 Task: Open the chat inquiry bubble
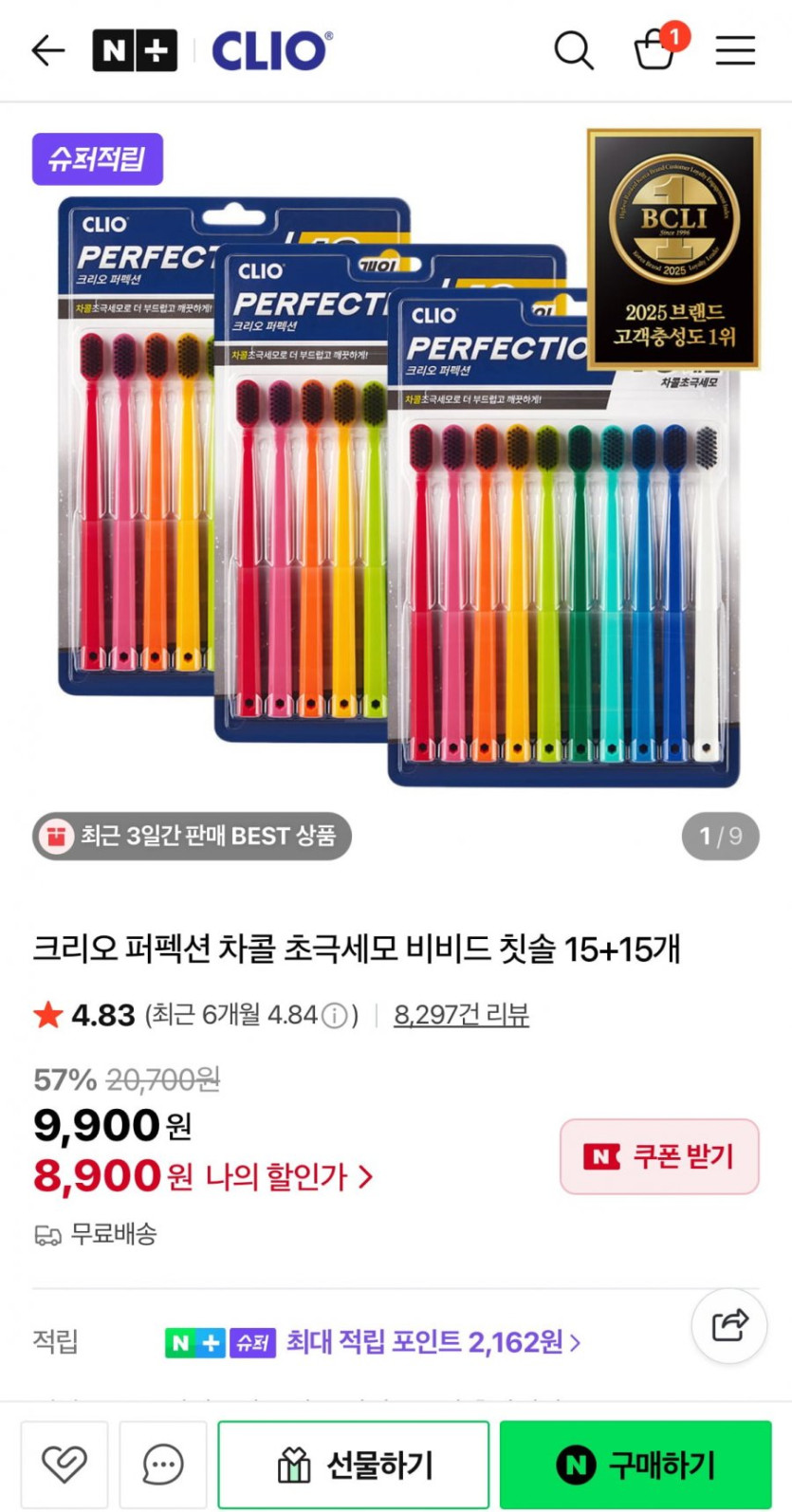163,1465
